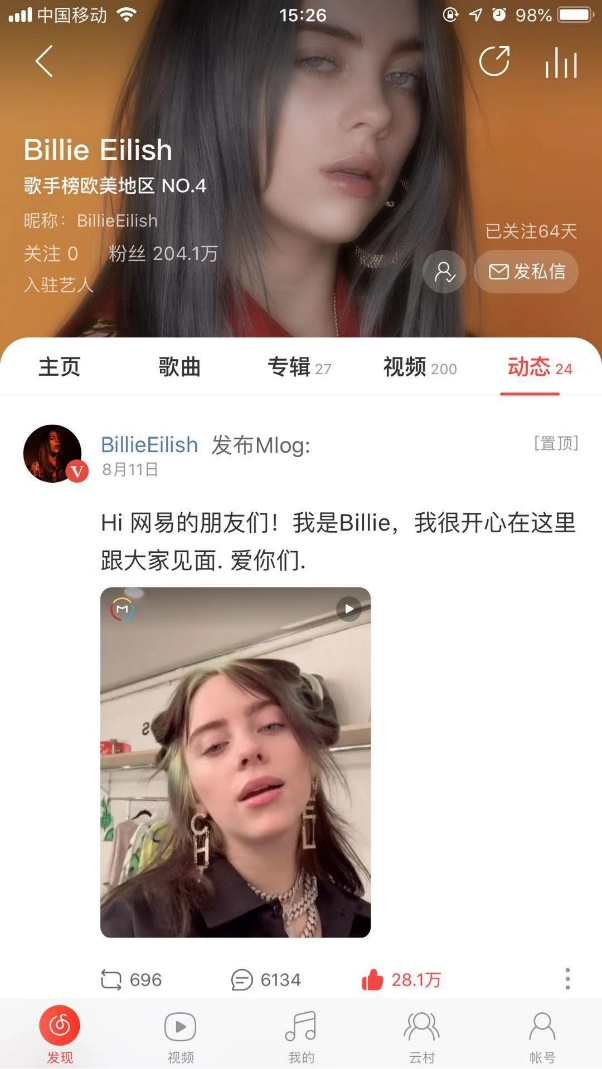Play the Mlog video from Billie

[235, 762]
